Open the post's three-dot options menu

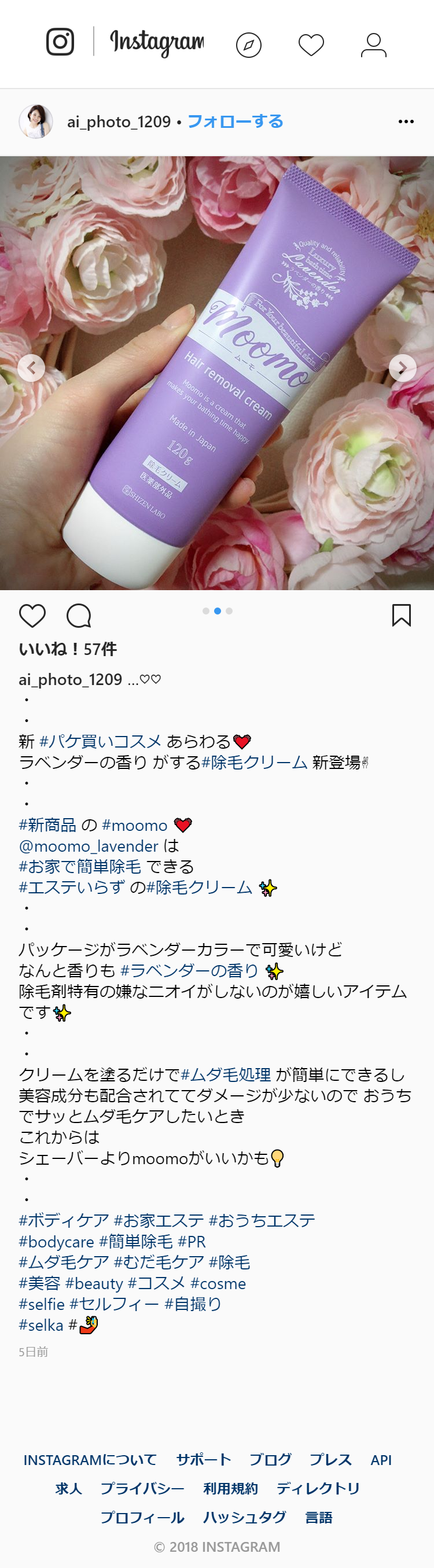406,122
